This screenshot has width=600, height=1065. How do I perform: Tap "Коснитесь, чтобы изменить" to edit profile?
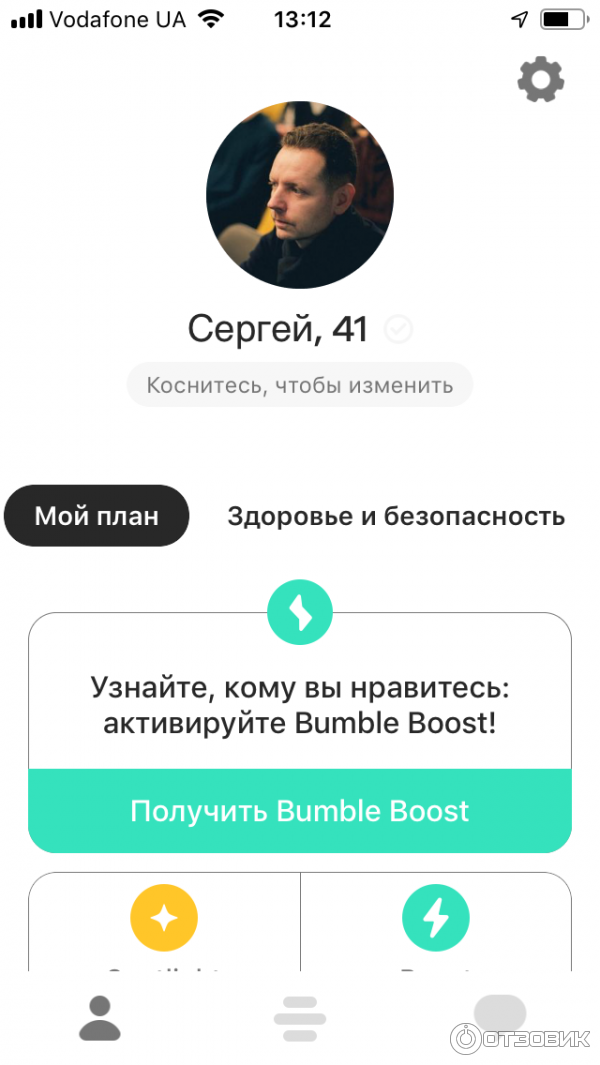point(300,385)
